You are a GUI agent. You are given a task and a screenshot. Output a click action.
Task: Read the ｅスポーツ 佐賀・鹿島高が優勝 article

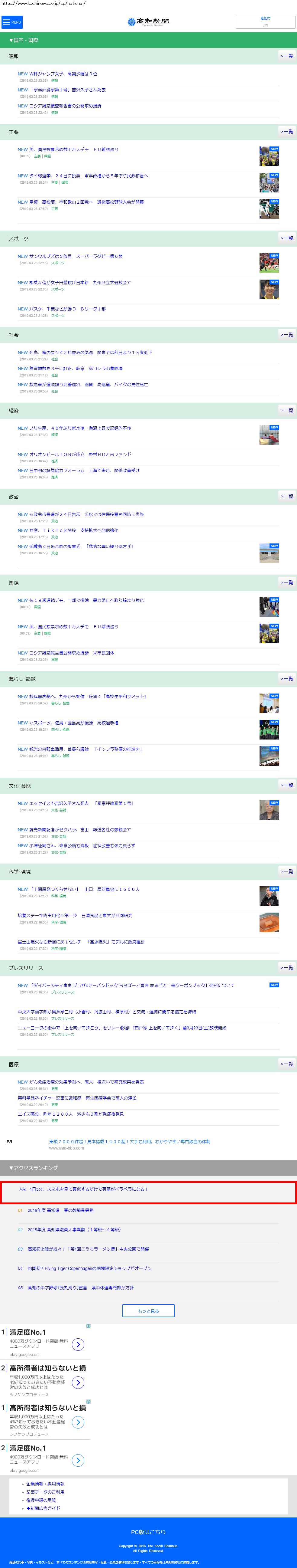(68, 723)
